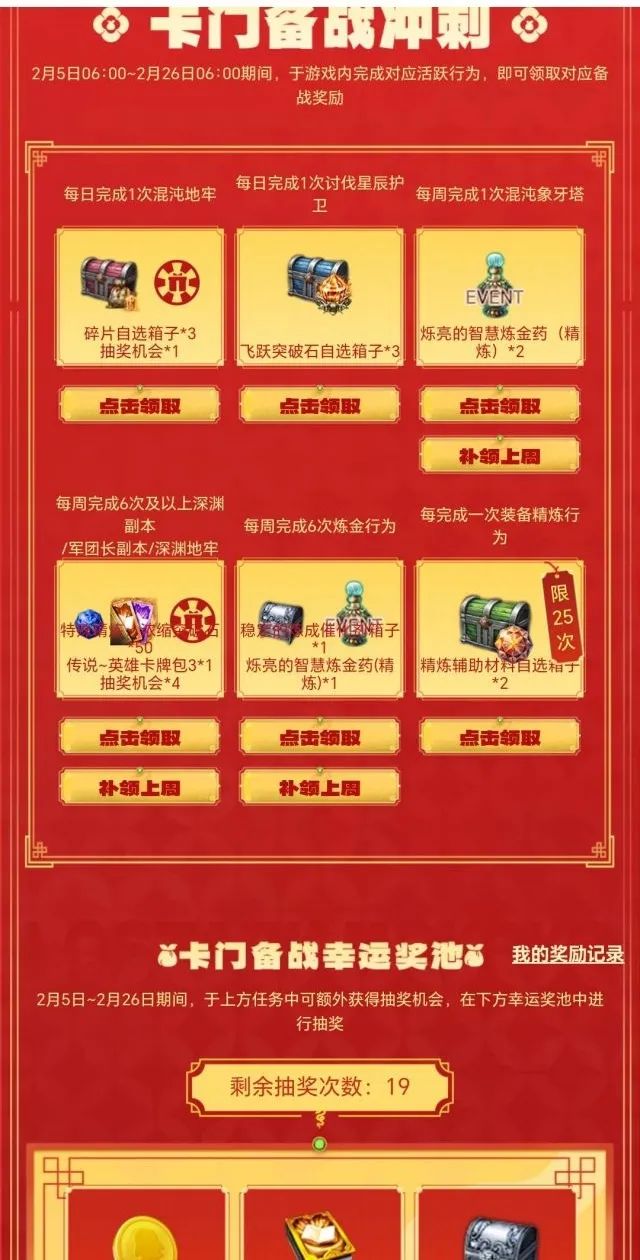The image size is (640, 1260).
Task: Tap 补领上周 under 深渊副本 task
Action: tap(139, 787)
